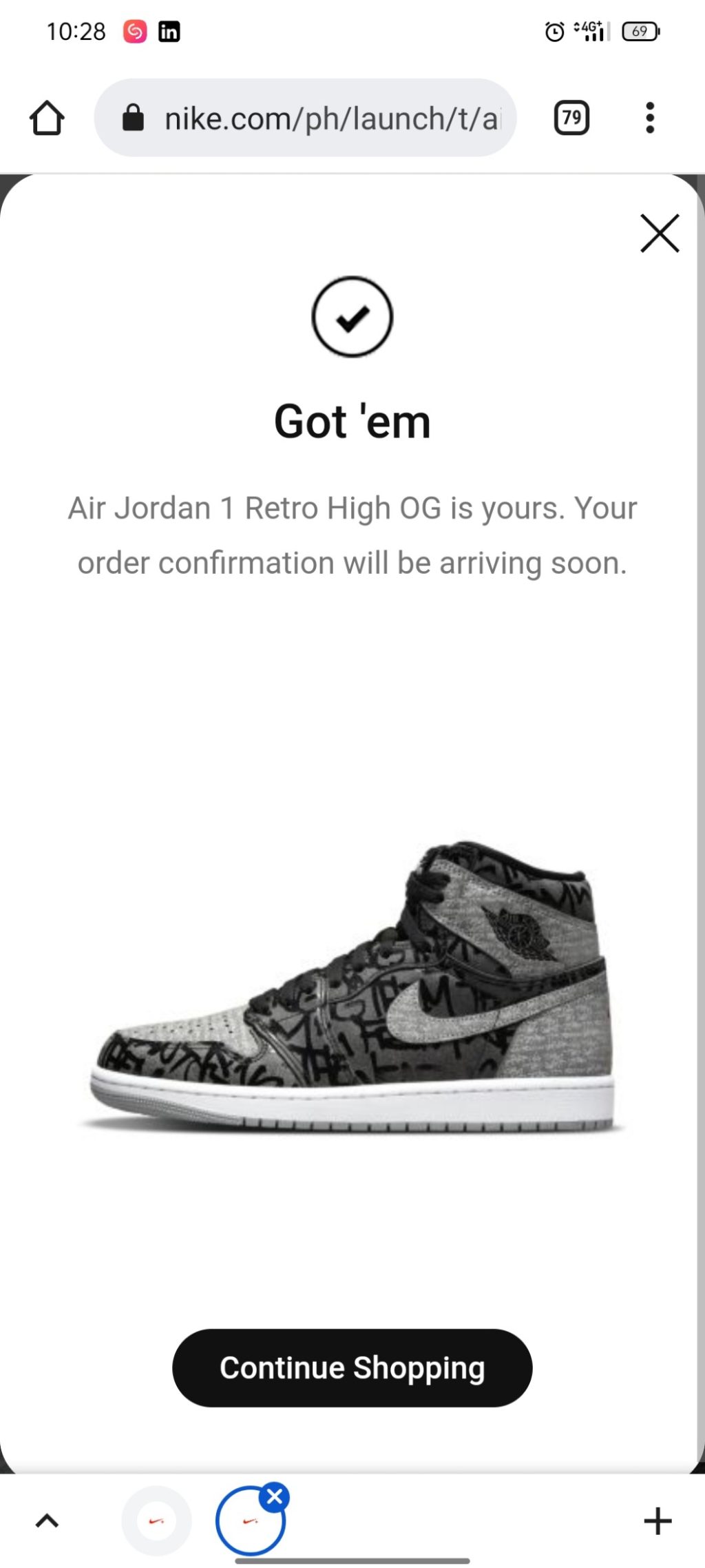Open the tab switcher showing 79 tabs

(571, 118)
